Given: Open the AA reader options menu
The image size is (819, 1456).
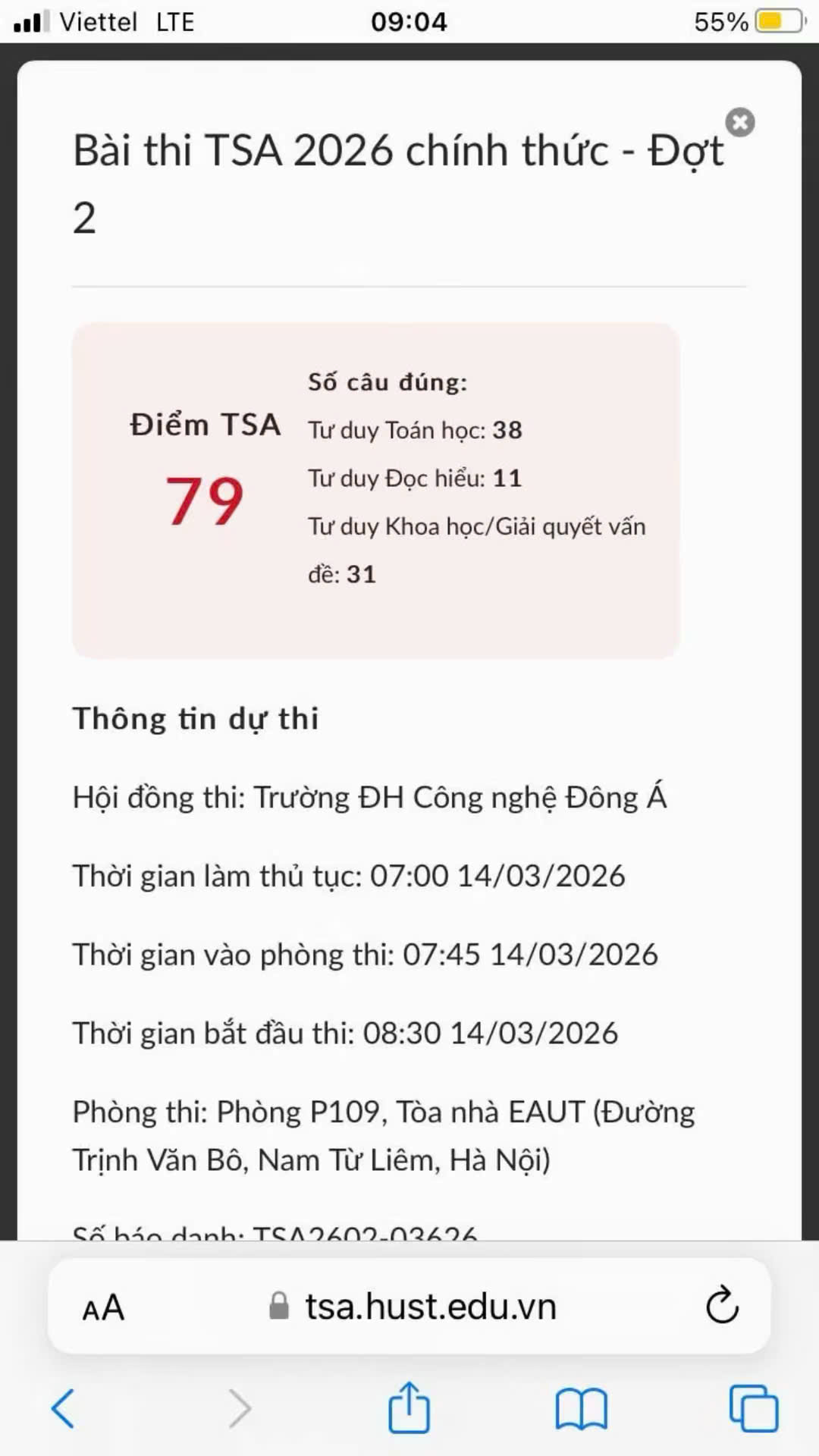Looking at the screenshot, I should 103,1308.
